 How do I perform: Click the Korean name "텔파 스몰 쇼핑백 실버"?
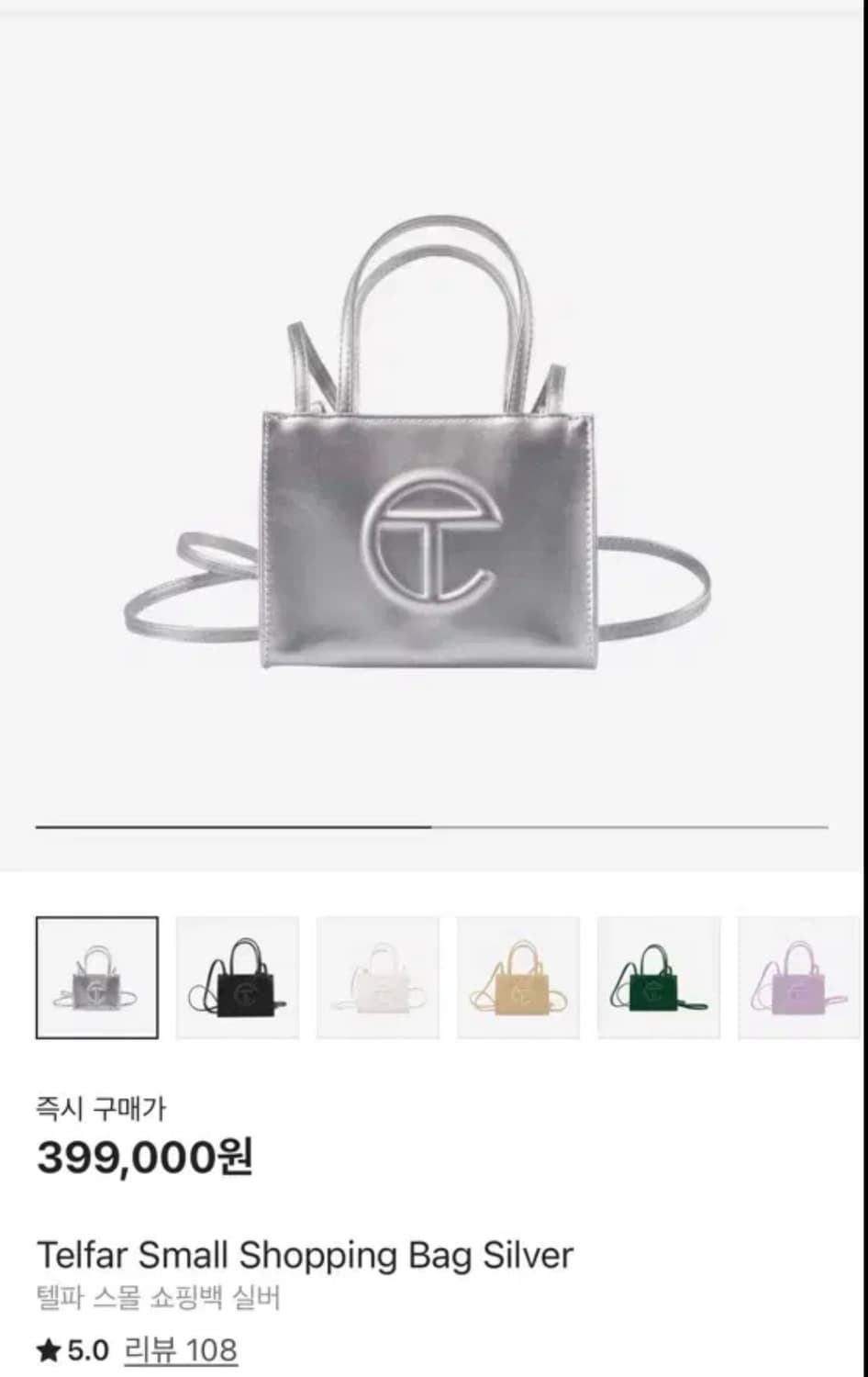point(161,1297)
